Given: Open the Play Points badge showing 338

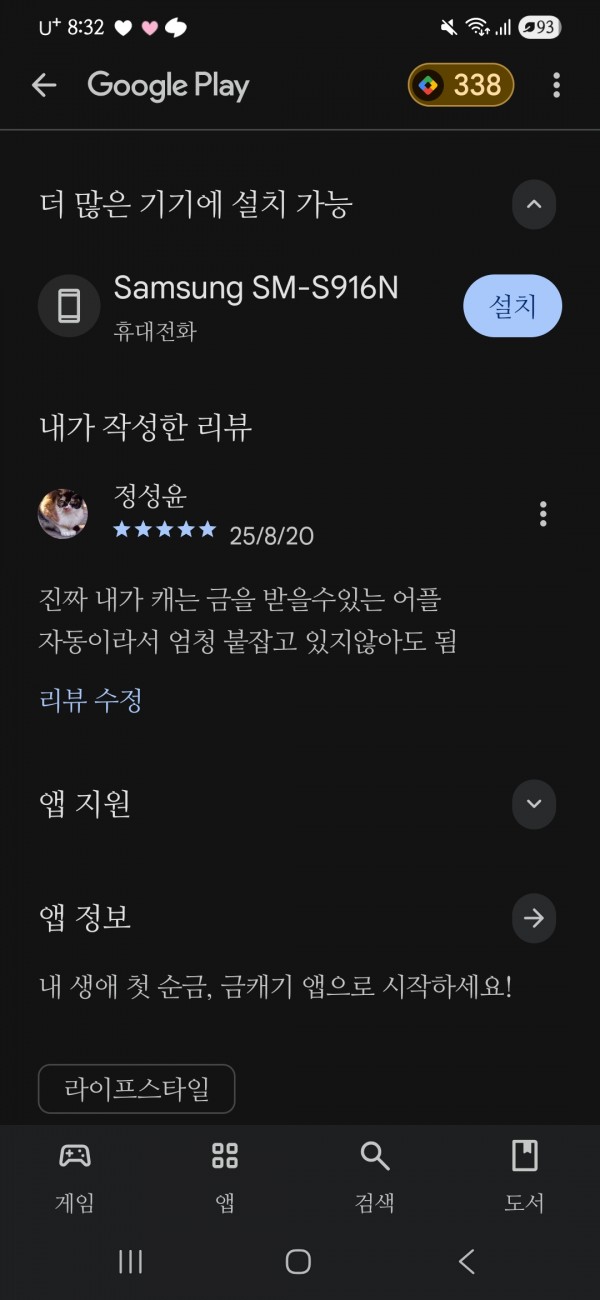Looking at the screenshot, I should click(x=461, y=86).
